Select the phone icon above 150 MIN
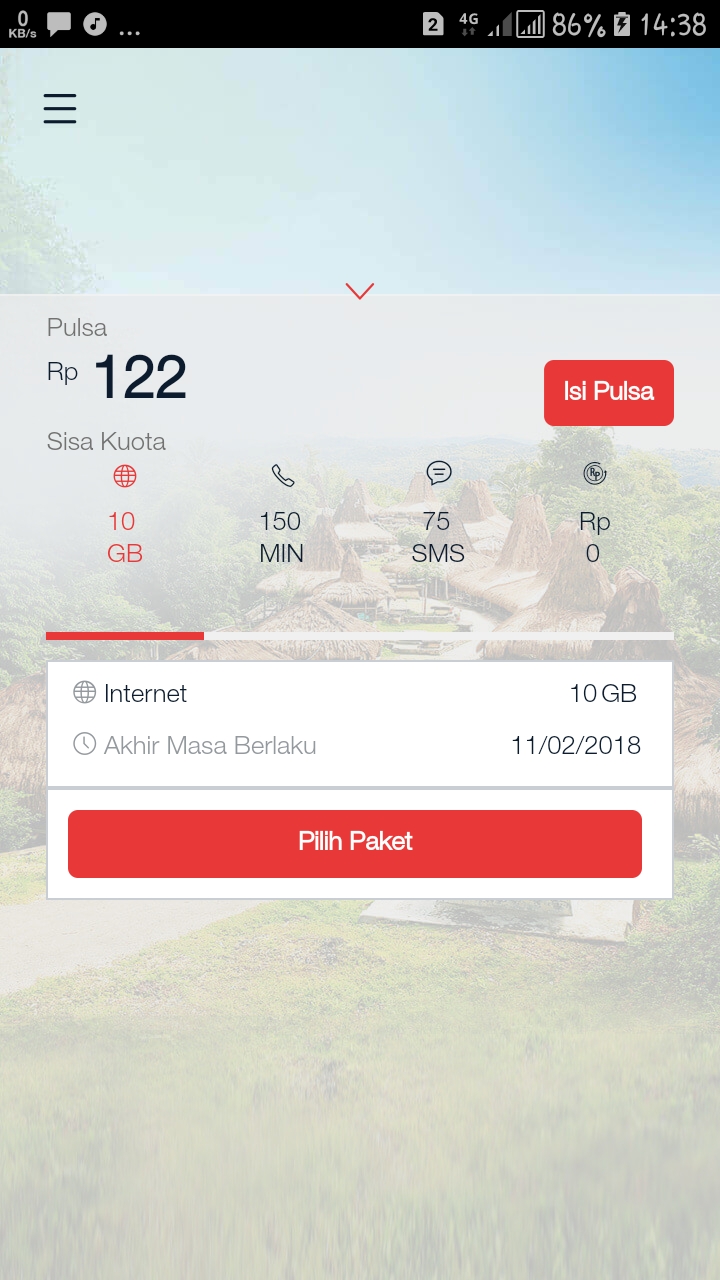This screenshot has width=720, height=1280. pos(281,474)
